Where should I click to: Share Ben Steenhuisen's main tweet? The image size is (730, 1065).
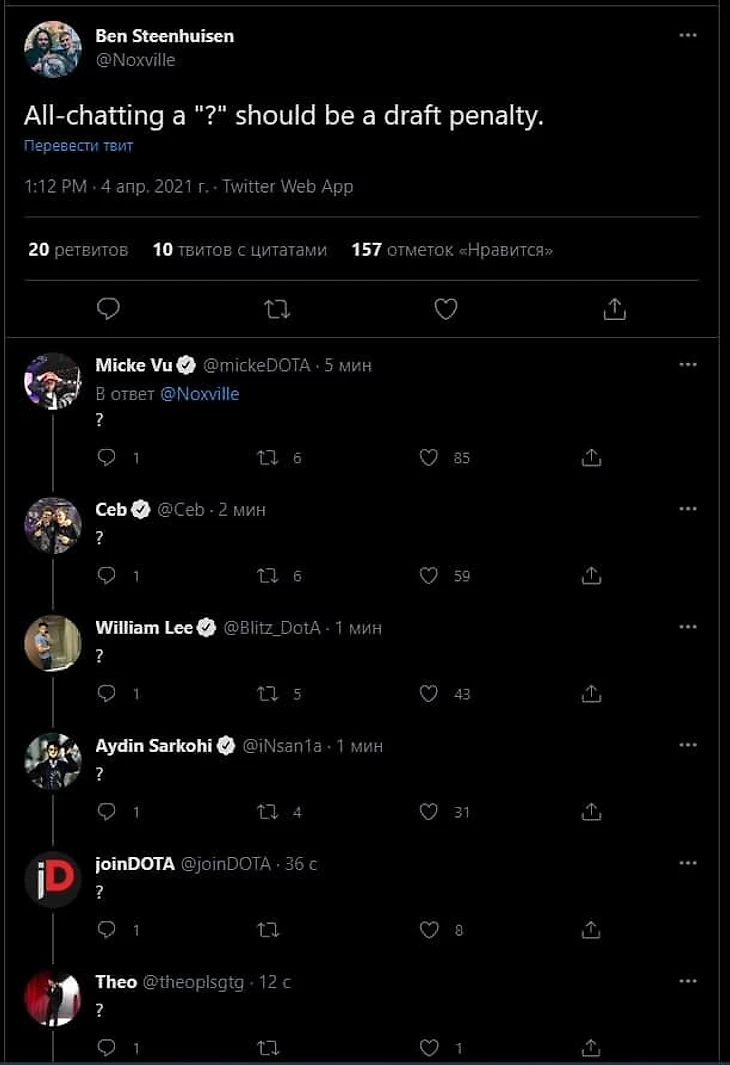[x=615, y=309]
